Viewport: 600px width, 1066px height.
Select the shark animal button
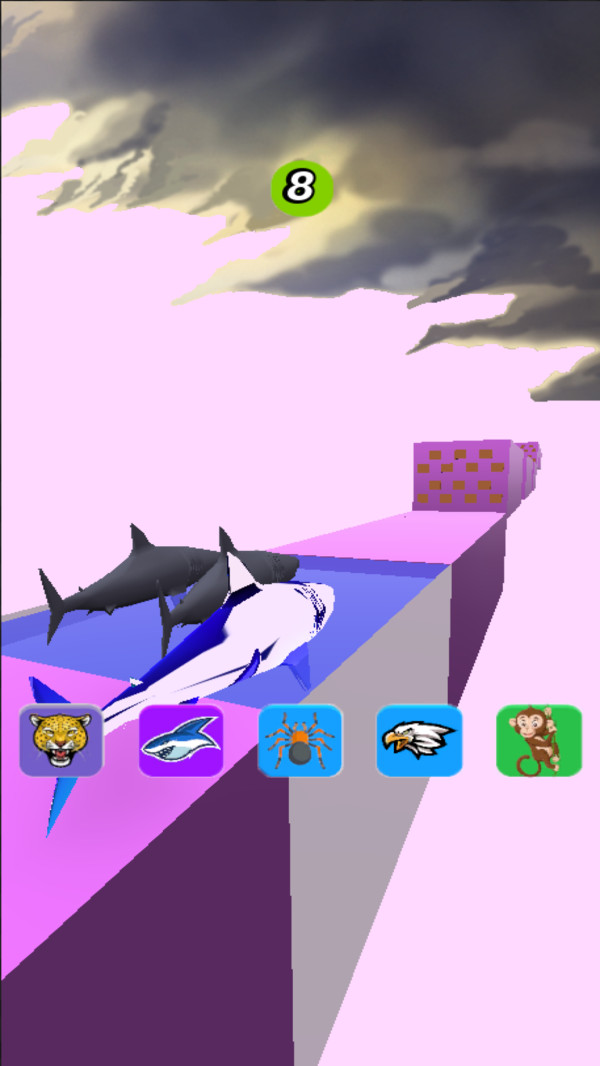(181, 741)
